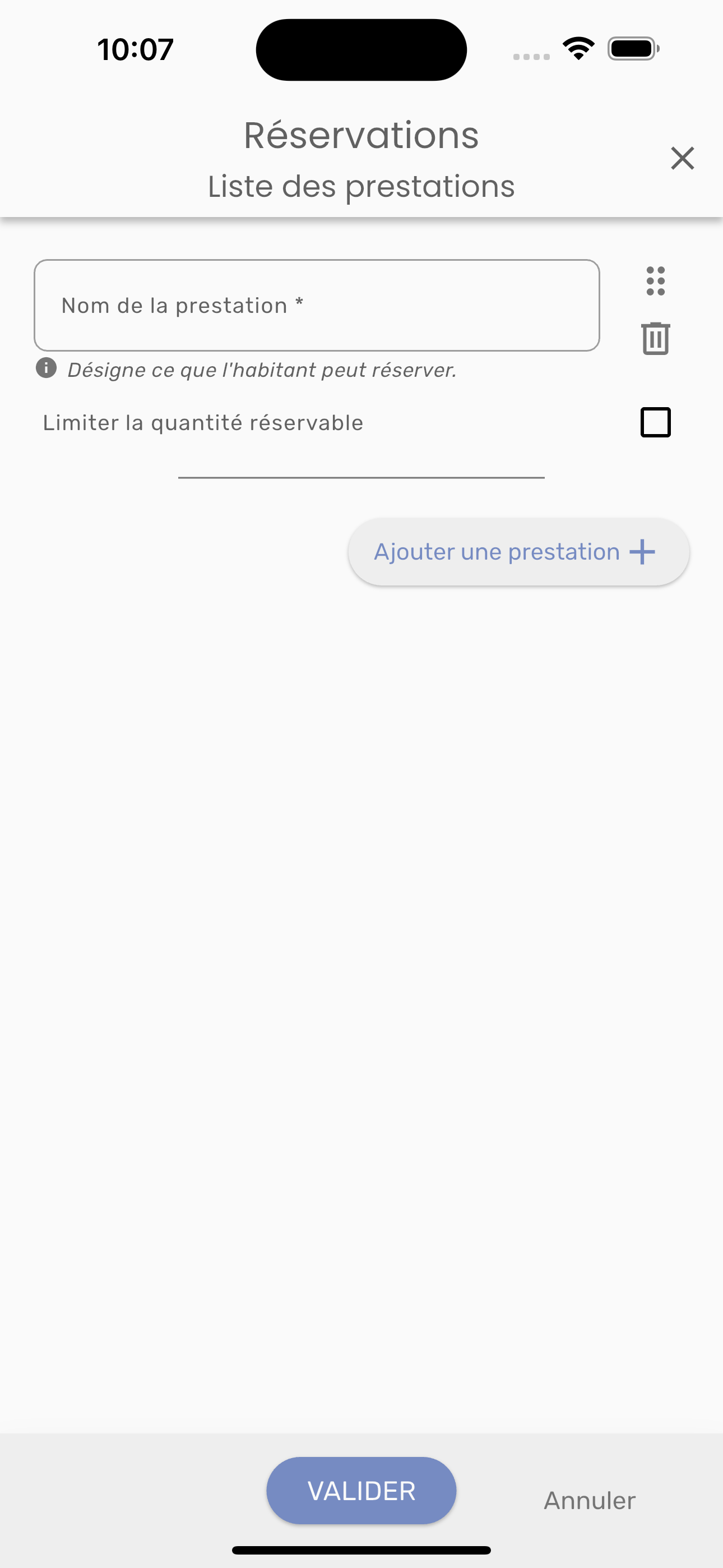Tap the clock in the status bar
This screenshot has width=723, height=1568.
(135, 50)
